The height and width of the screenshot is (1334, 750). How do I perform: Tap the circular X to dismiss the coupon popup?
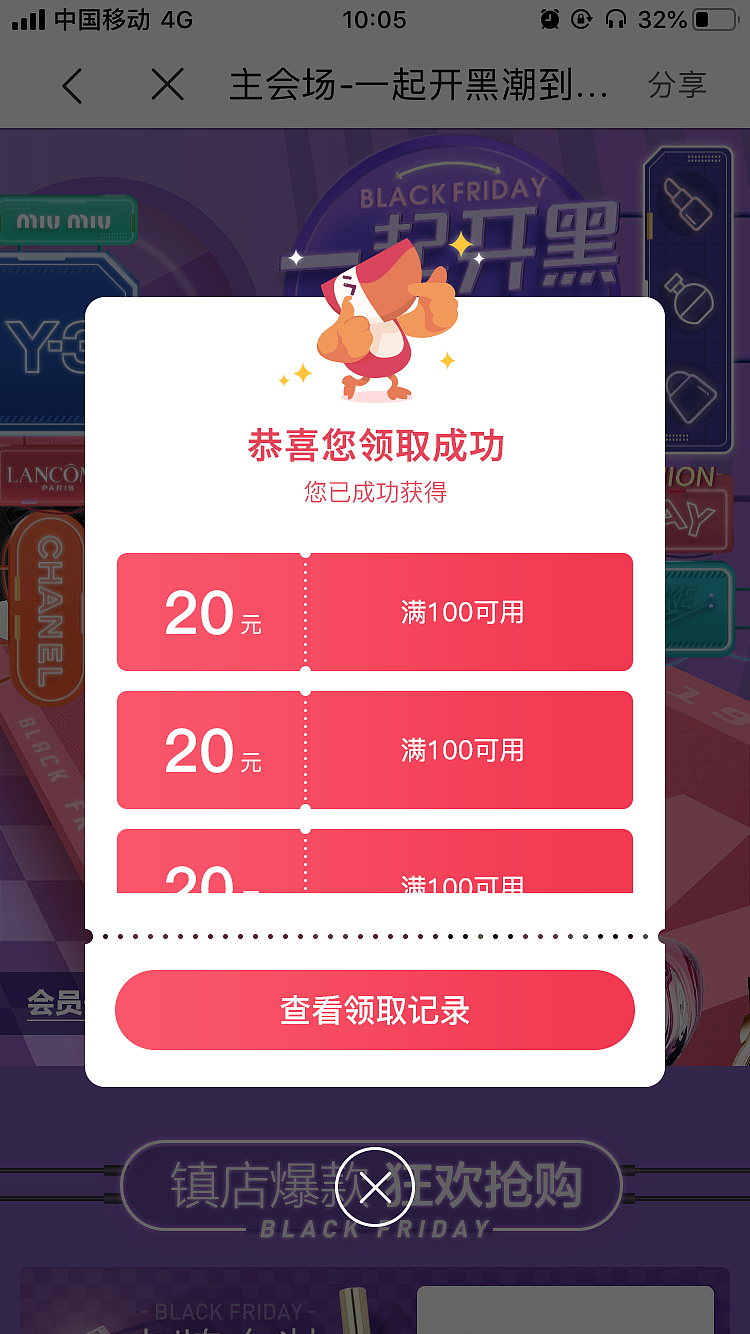[375, 1185]
